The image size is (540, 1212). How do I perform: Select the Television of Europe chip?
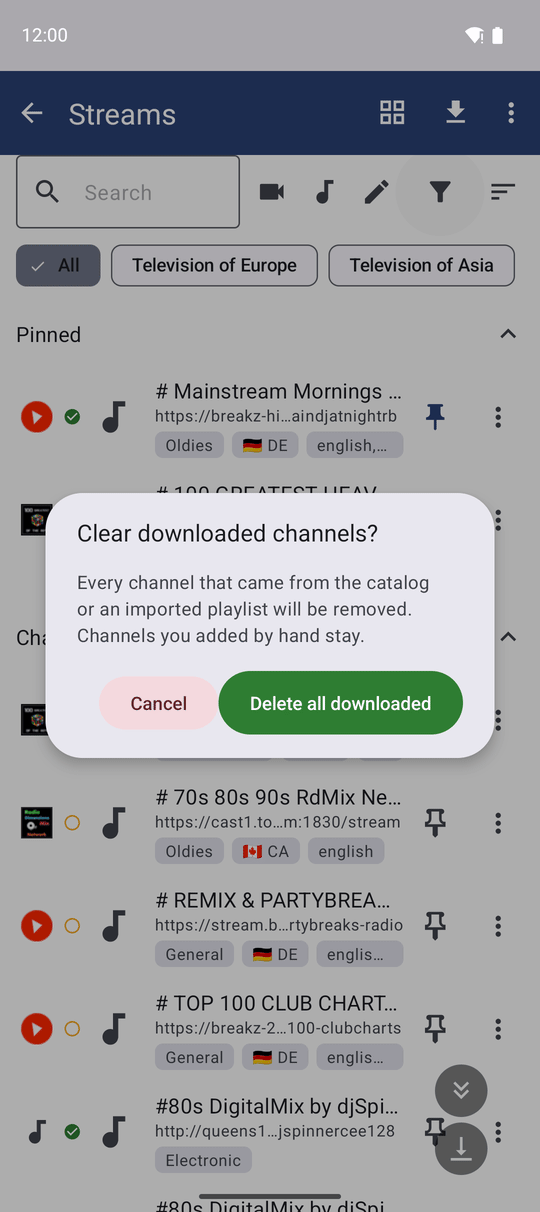[214, 265]
